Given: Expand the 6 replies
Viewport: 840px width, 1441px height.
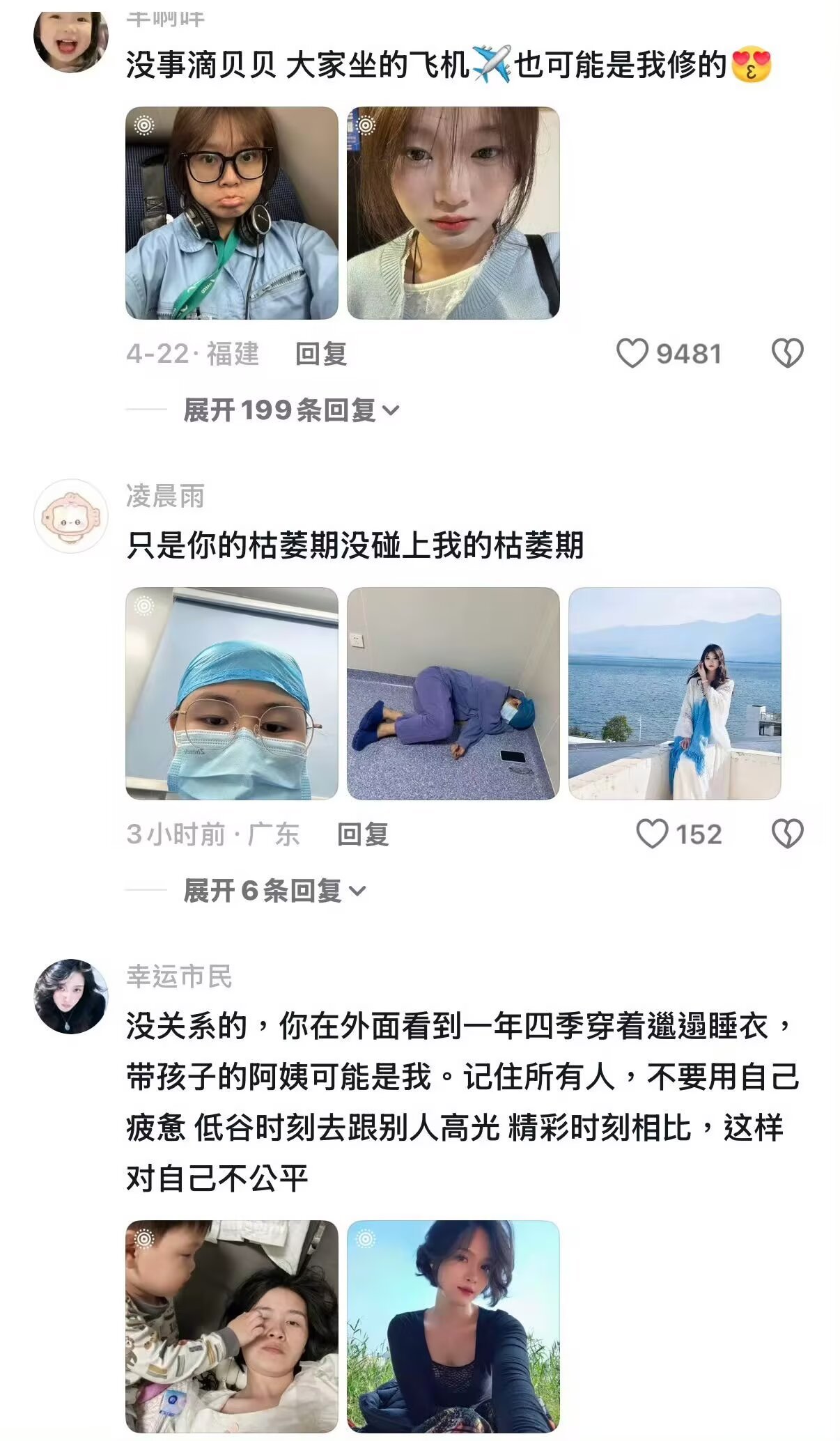Looking at the screenshot, I should click(274, 891).
